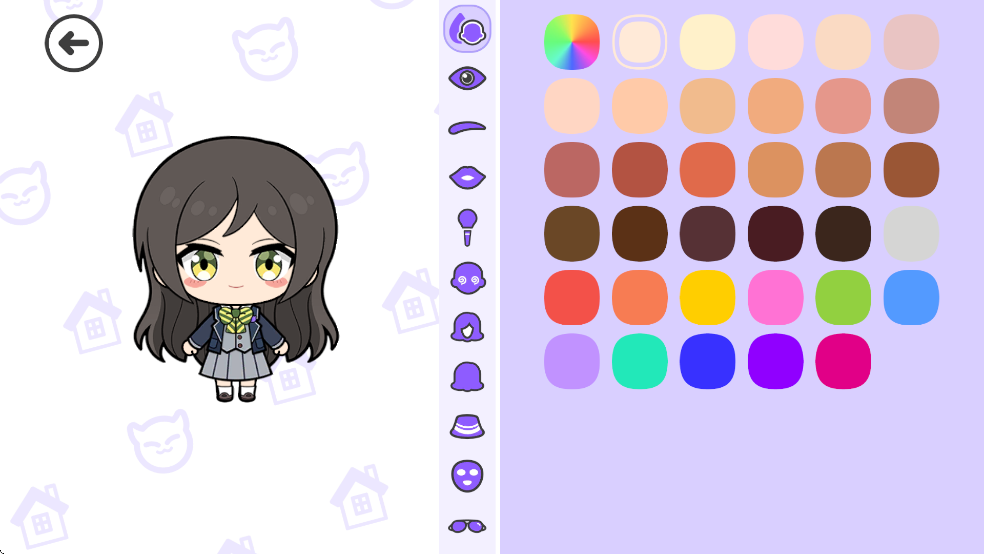The width and height of the screenshot is (984, 554).
Task: Switch to the eyebrows category
Action: [467, 127]
